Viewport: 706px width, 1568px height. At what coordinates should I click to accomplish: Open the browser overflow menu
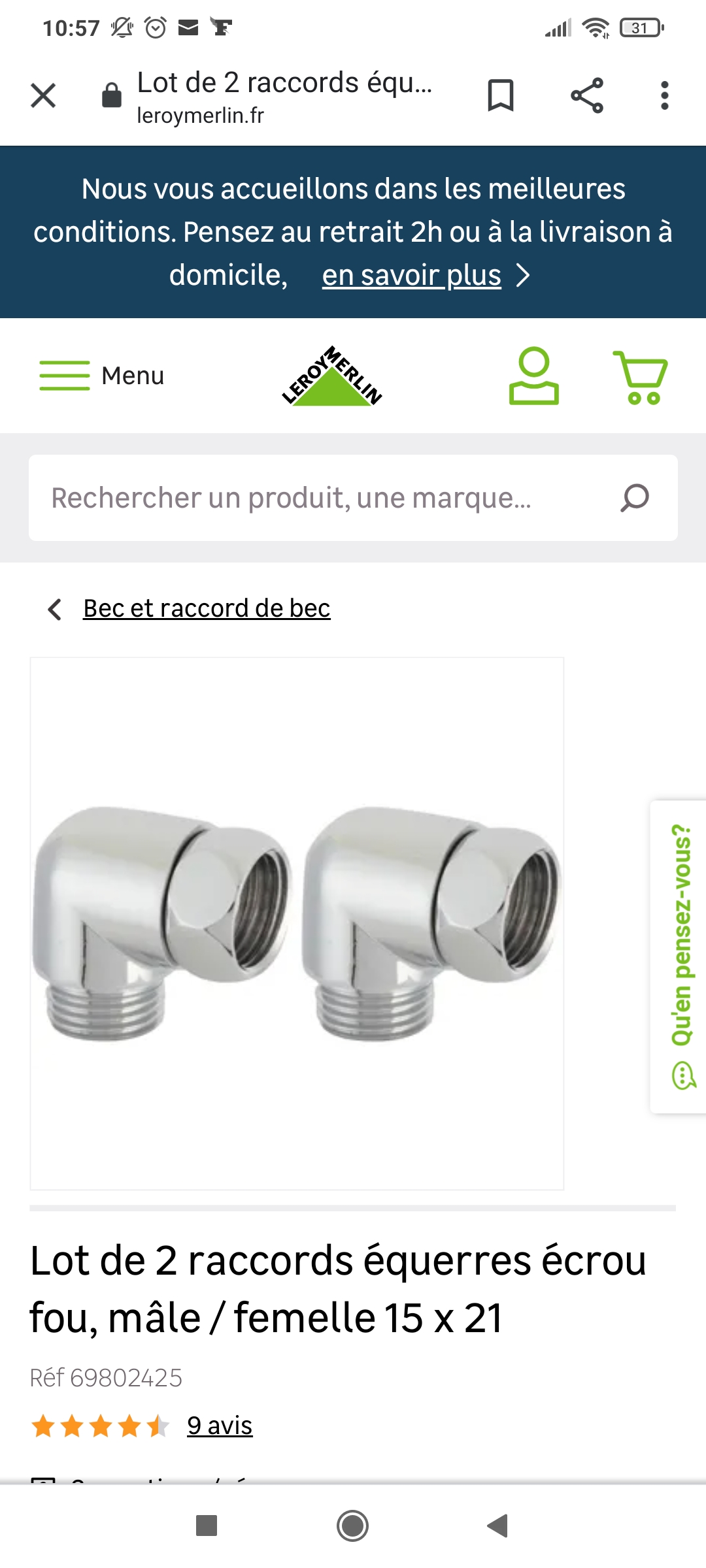664,96
